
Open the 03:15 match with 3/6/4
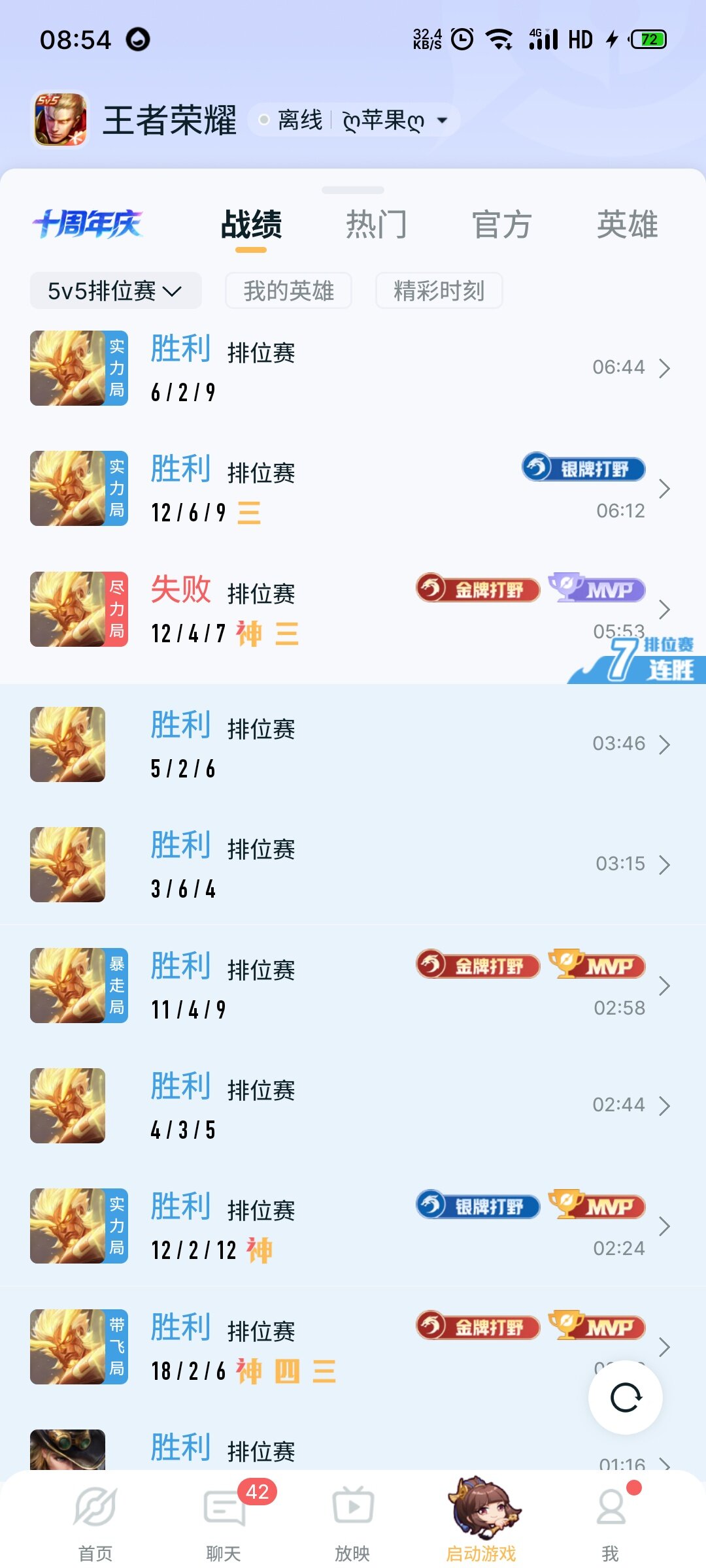coord(353,865)
